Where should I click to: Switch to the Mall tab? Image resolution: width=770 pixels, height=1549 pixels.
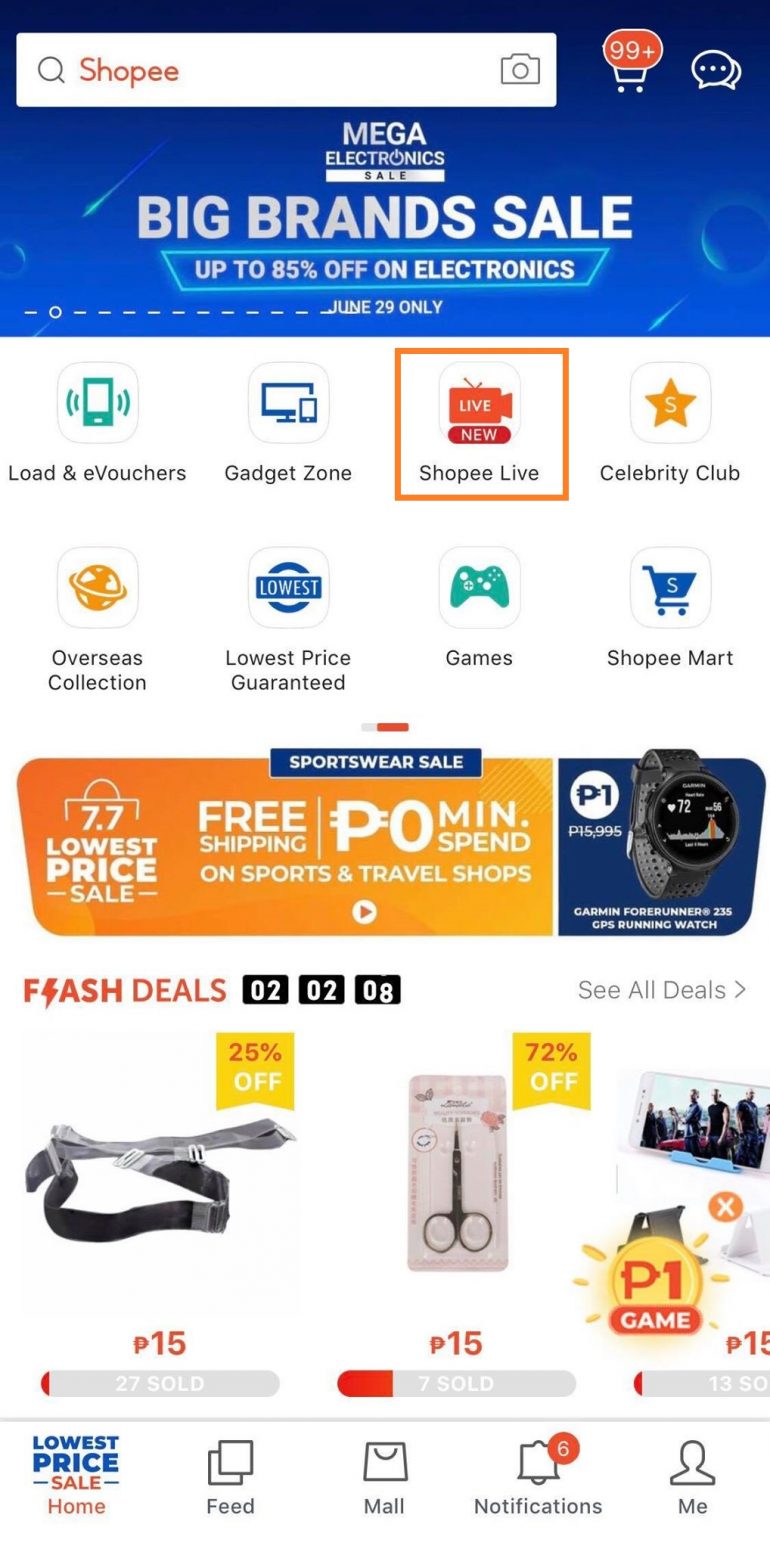point(384,1479)
